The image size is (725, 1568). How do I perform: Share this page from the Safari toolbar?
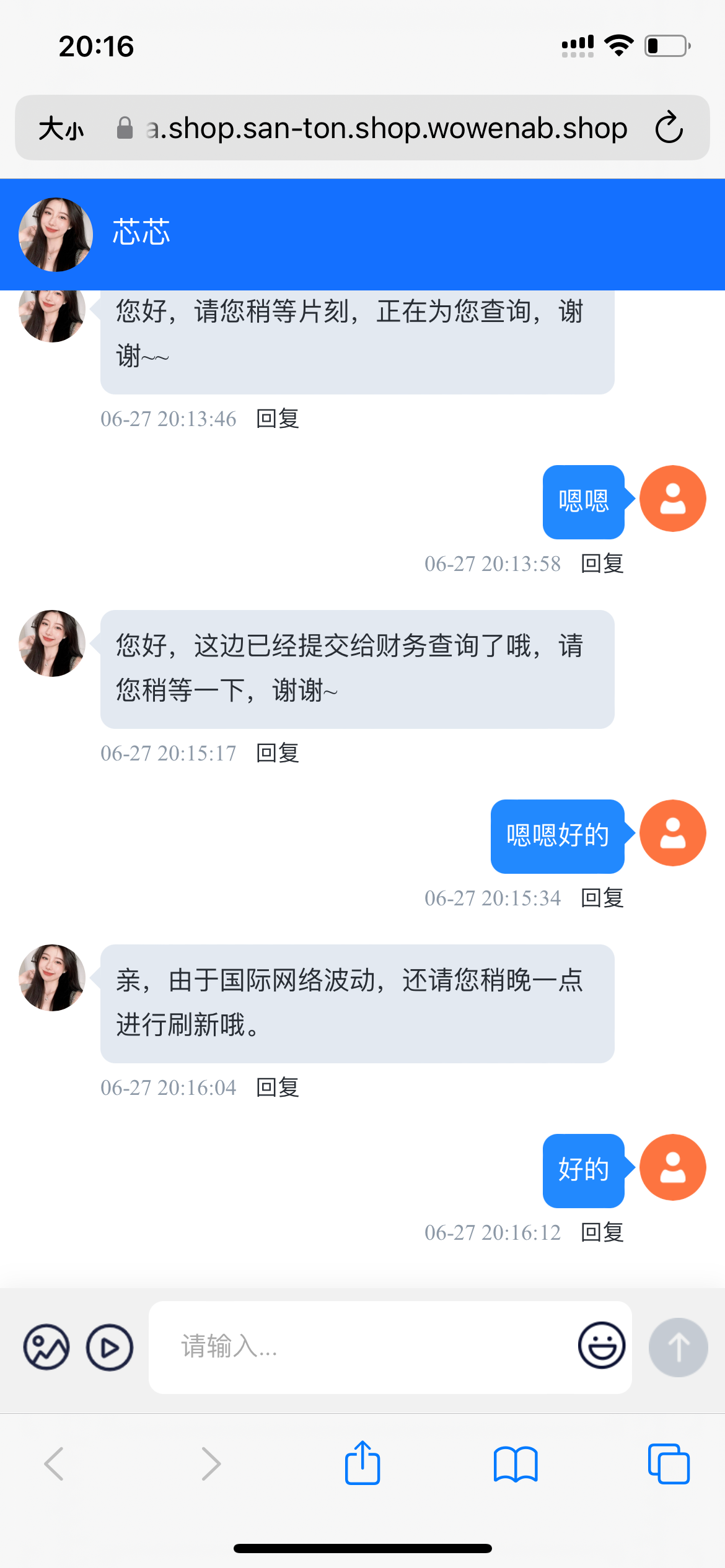[x=362, y=1464]
